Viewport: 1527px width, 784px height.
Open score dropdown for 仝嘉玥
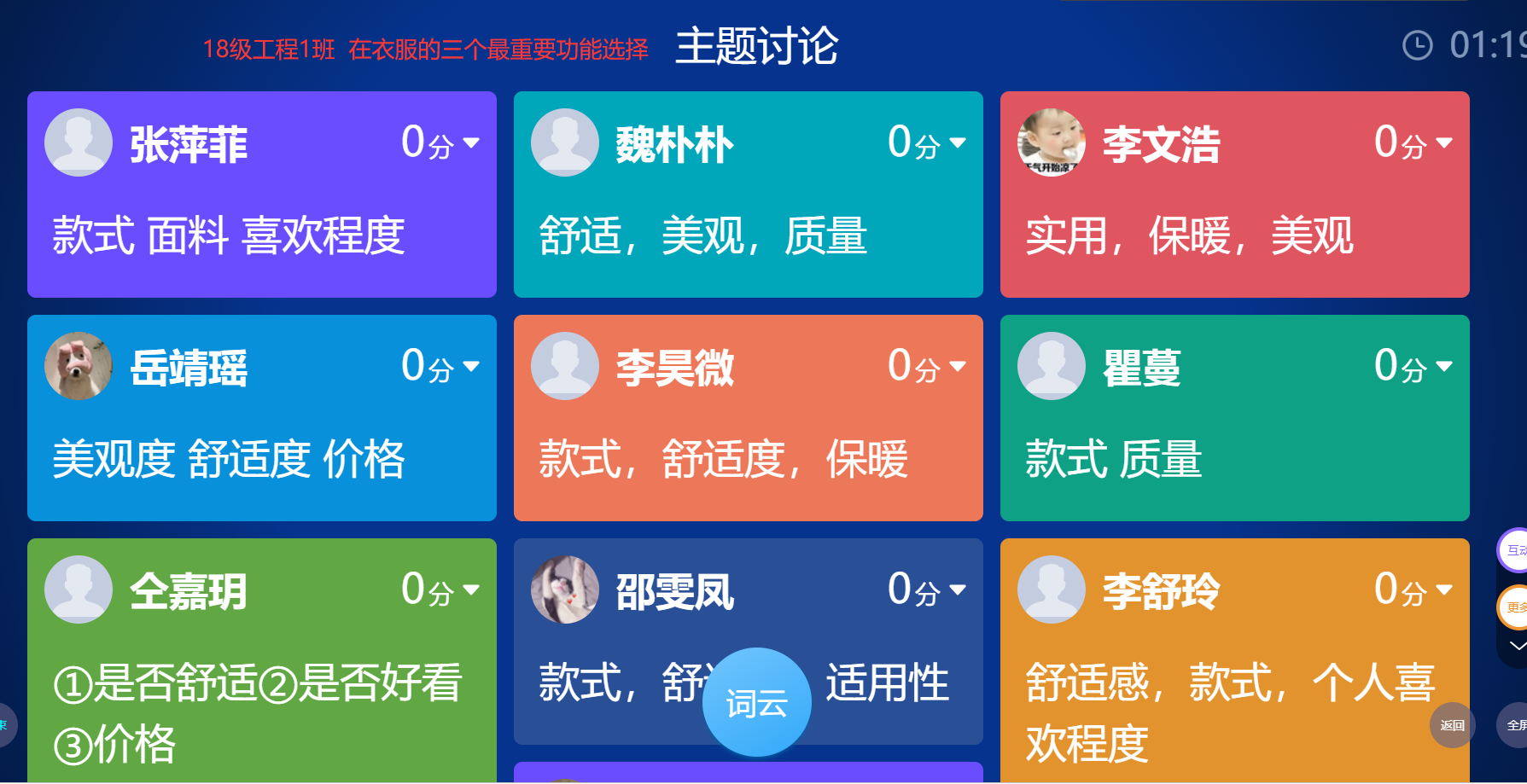click(x=470, y=590)
